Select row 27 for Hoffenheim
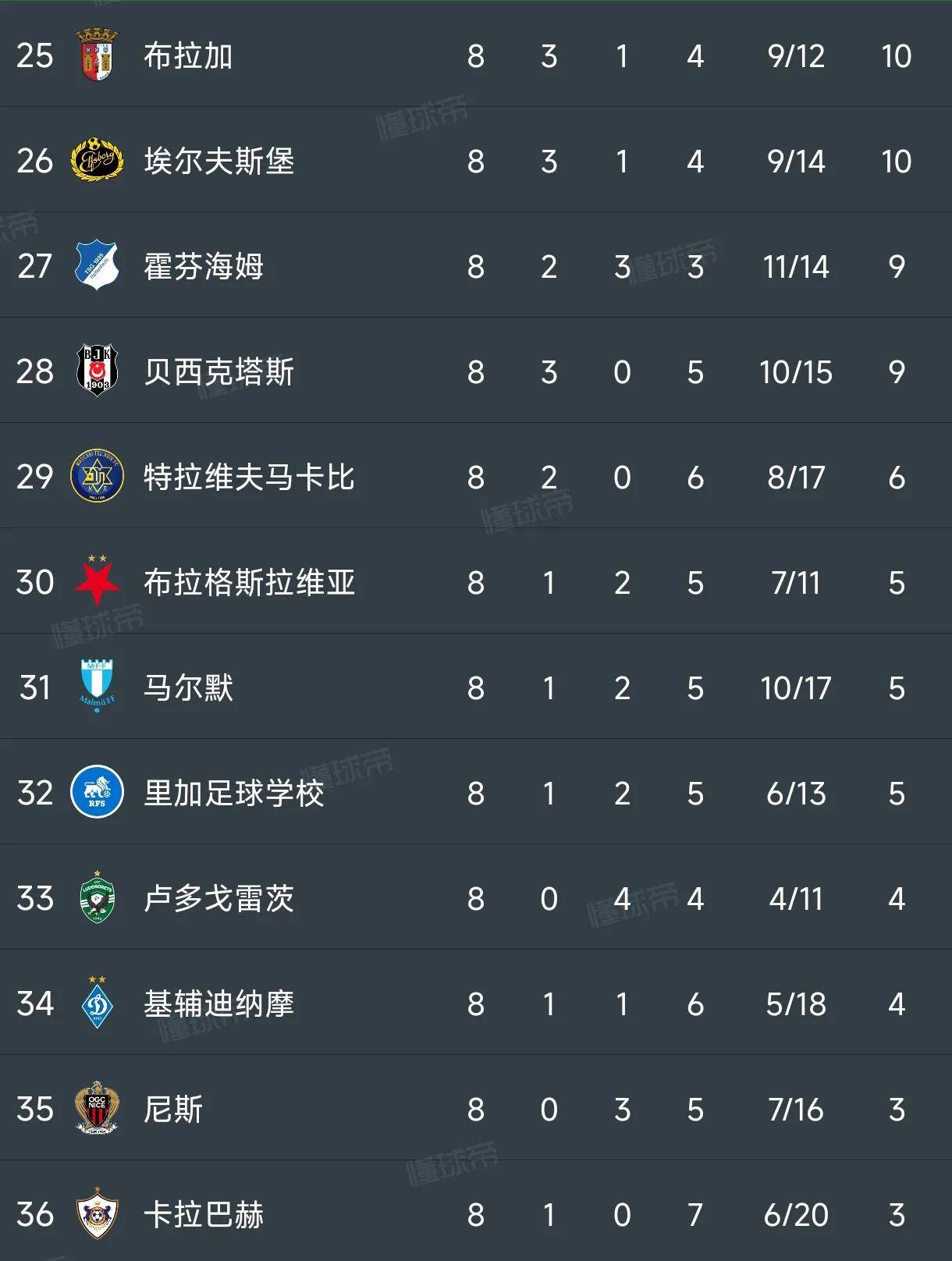Screen dimensions: 952x1261 (x=476, y=267)
